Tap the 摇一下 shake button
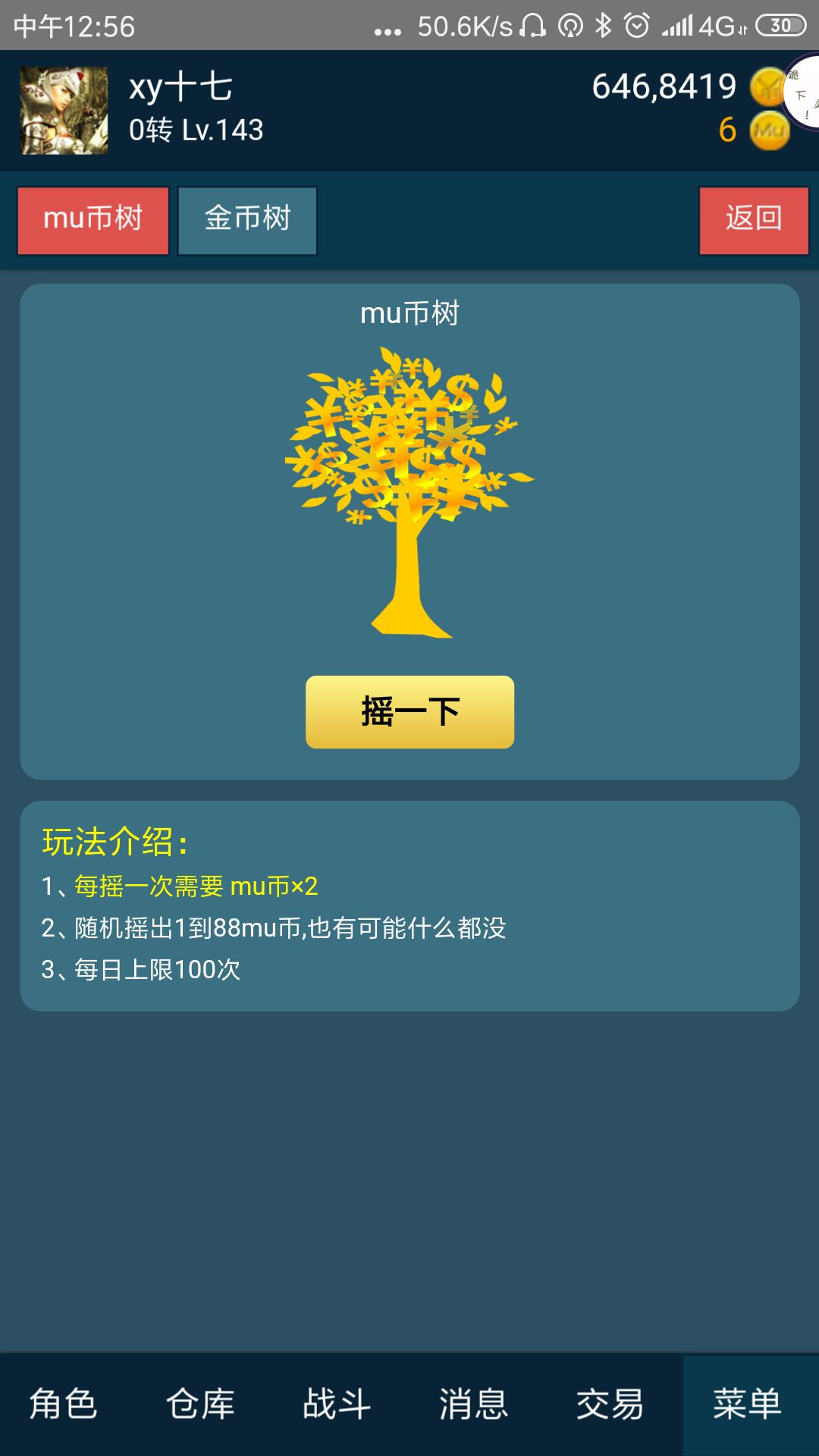The width and height of the screenshot is (819, 1456). click(409, 711)
